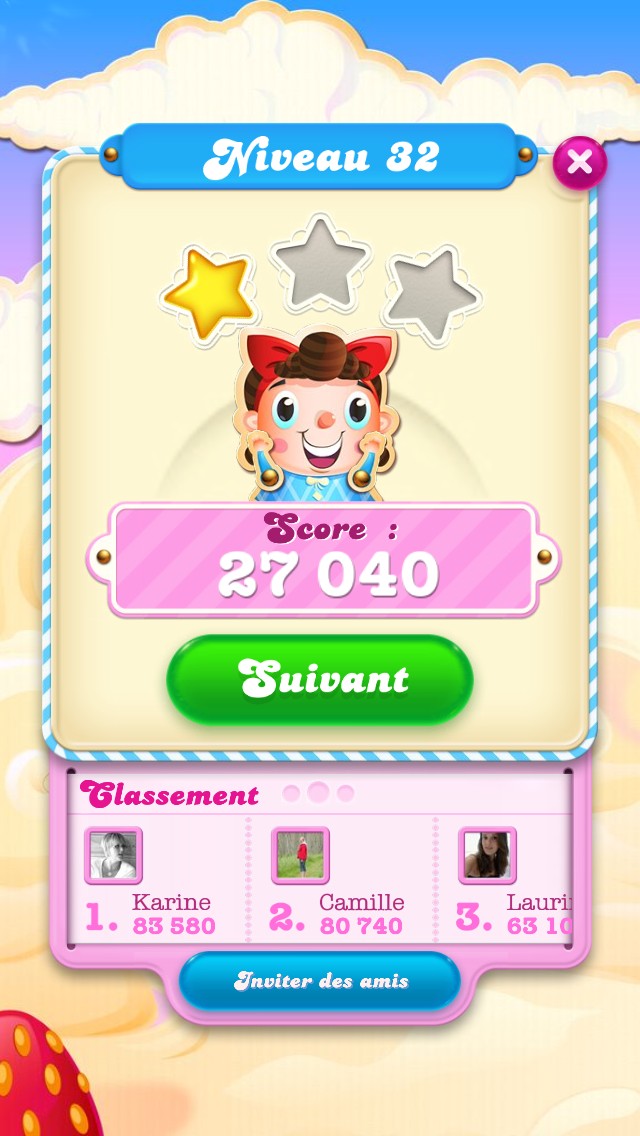
Task: Close the Niveau 32 results dialog
Action: coord(580,161)
